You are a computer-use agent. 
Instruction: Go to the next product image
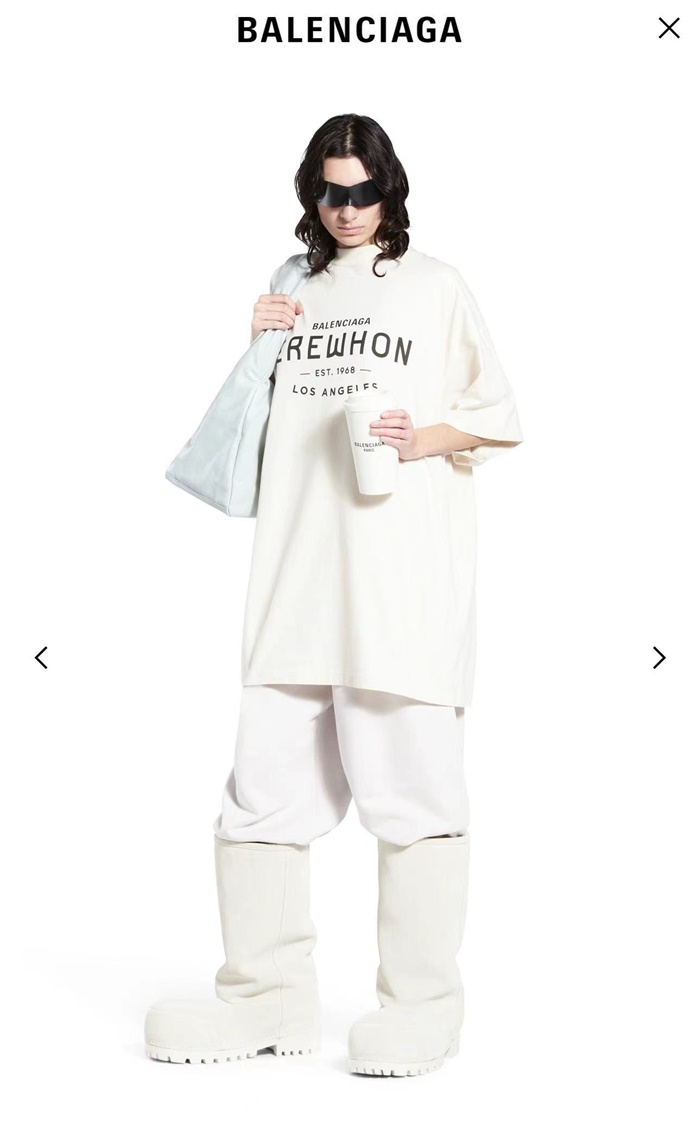(x=658, y=657)
